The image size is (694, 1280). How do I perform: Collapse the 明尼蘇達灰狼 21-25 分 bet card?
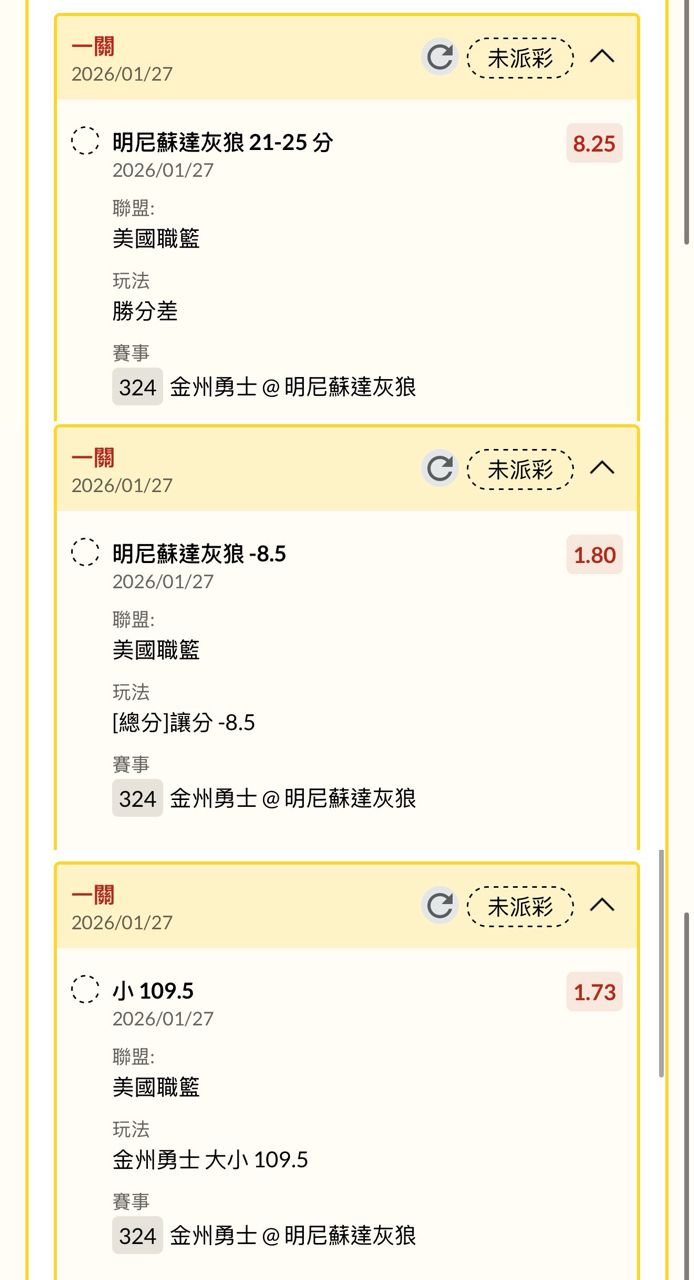click(602, 57)
